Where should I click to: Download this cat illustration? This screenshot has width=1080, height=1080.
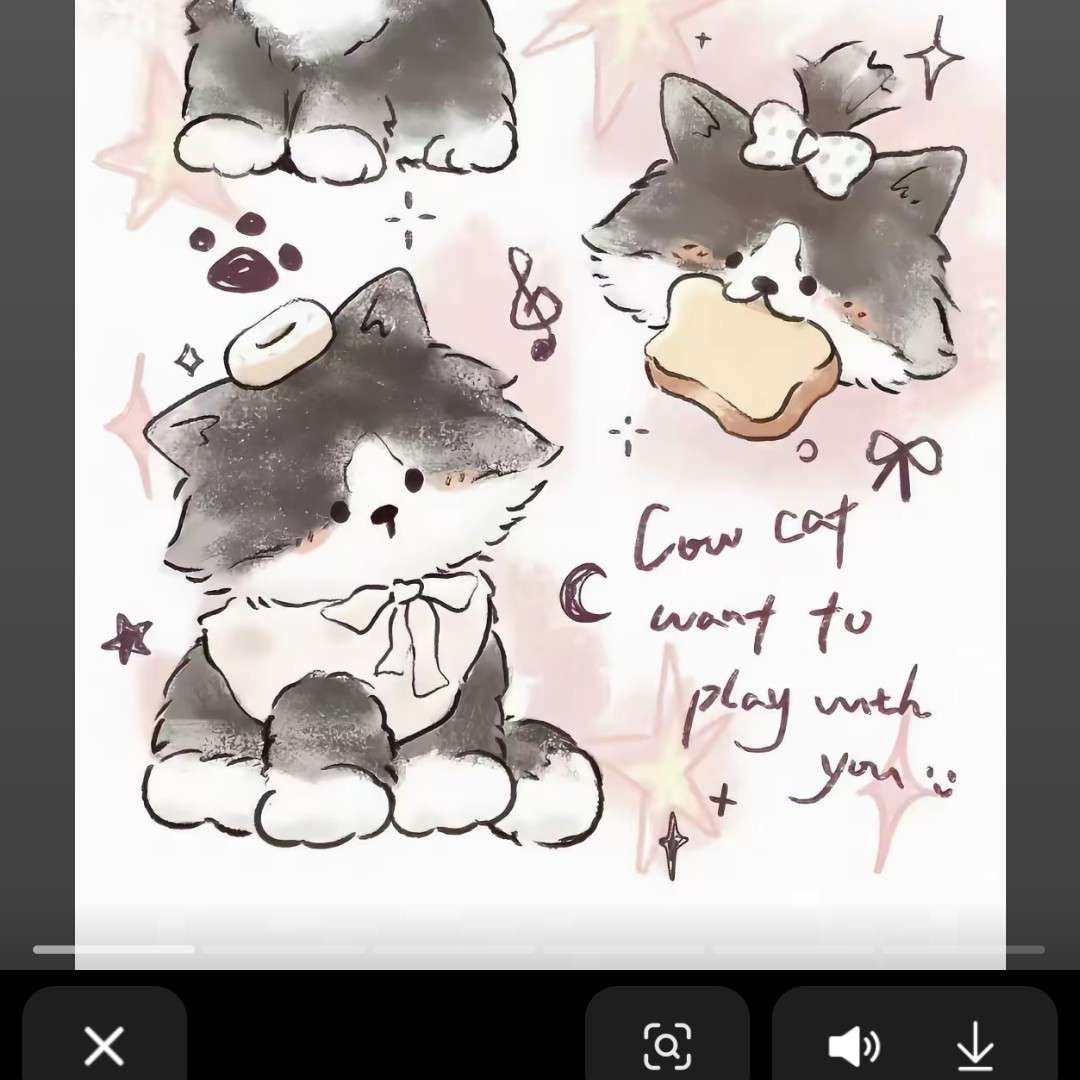coord(975,1046)
